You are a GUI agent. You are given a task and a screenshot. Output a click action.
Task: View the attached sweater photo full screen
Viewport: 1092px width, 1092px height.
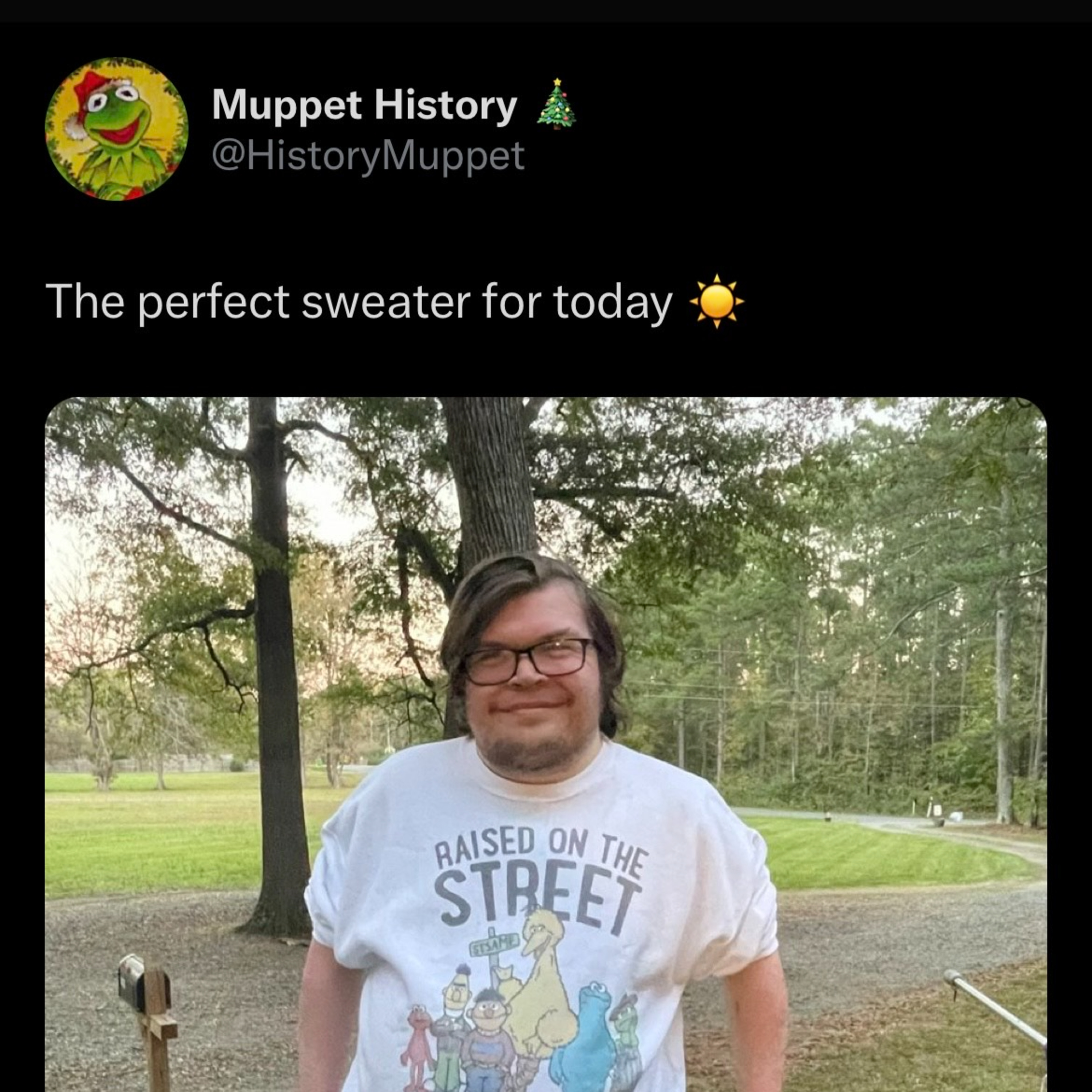click(546, 744)
